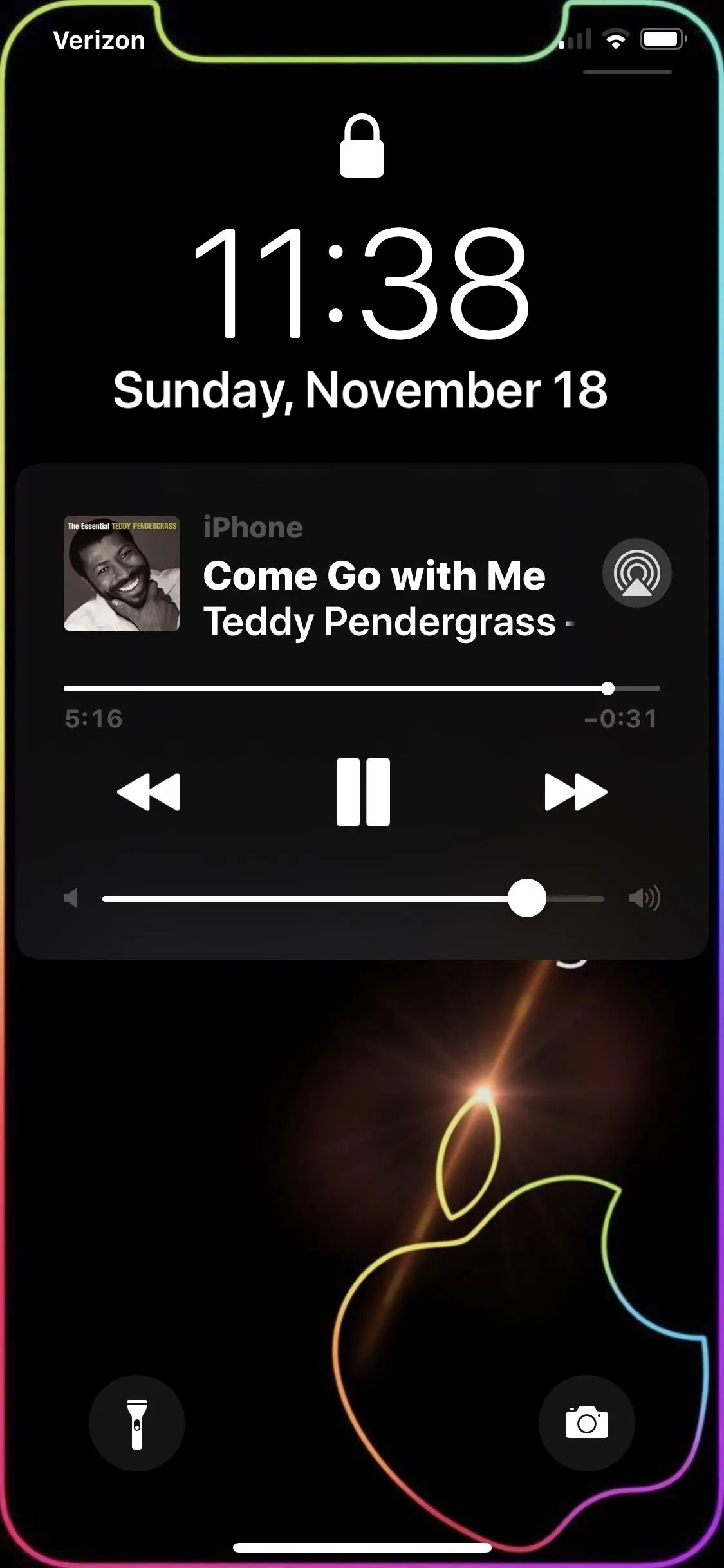The height and width of the screenshot is (1568, 724).
Task: Go back to the previous track
Action: point(149,792)
